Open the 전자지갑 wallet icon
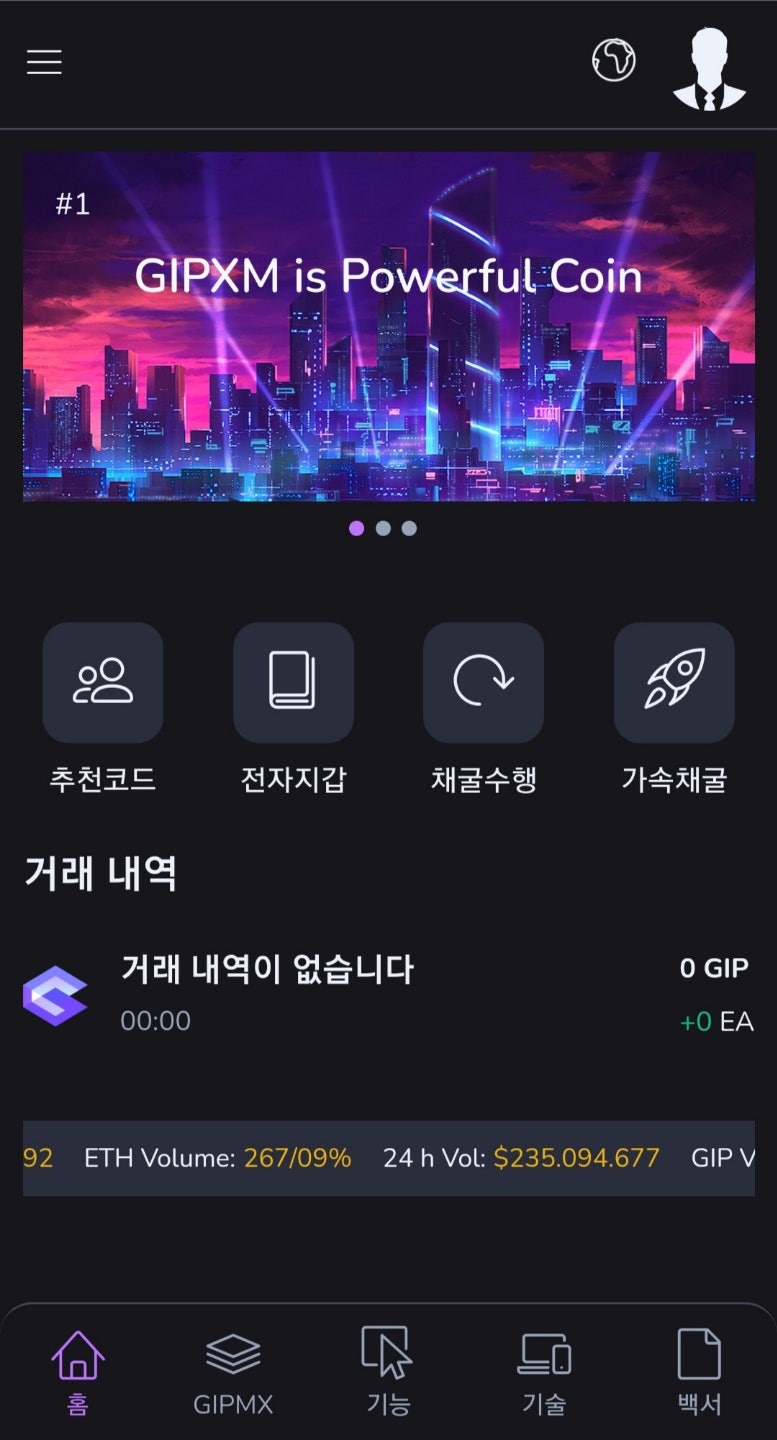 (x=292, y=682)
